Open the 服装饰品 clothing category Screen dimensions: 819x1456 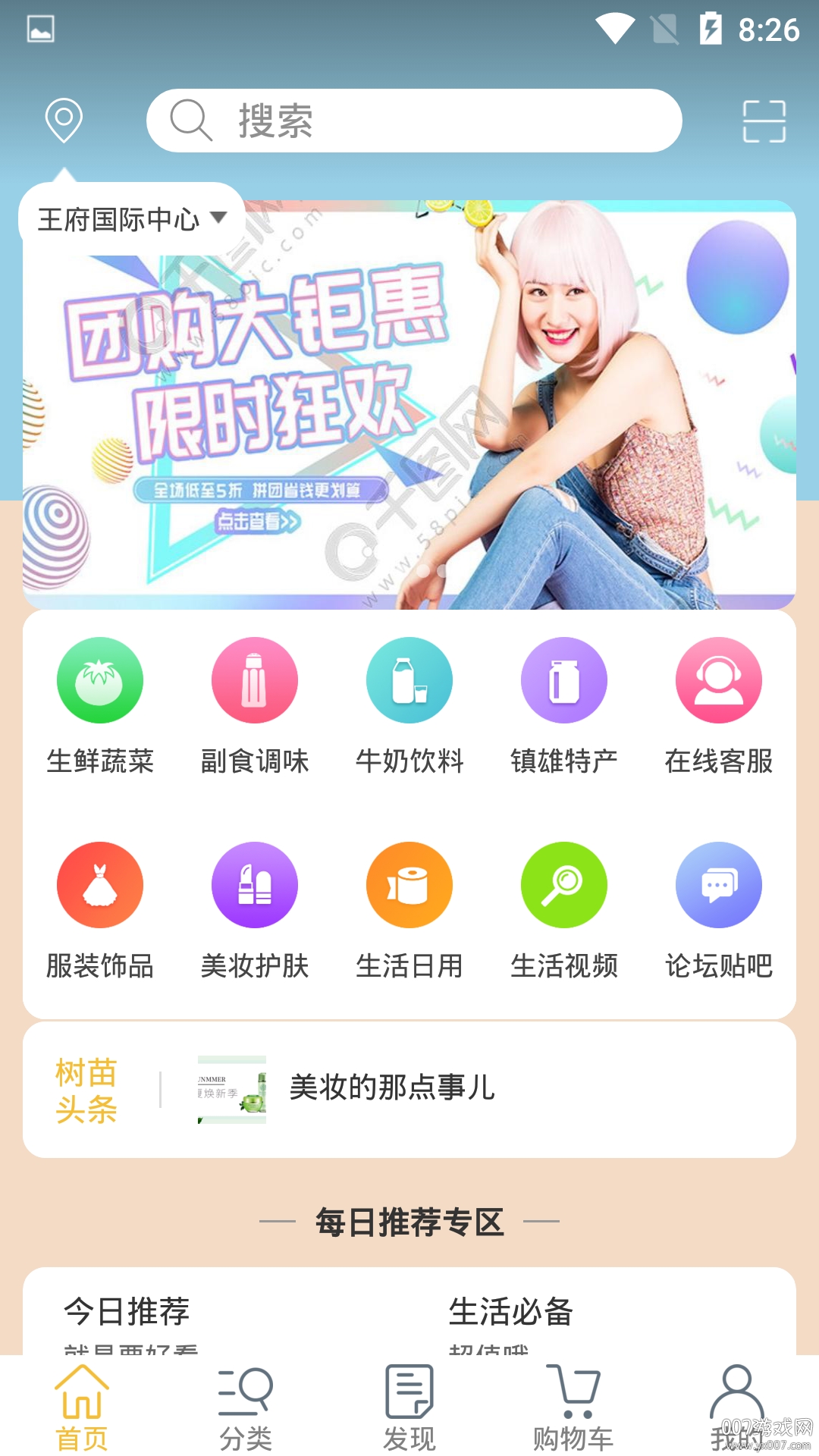pos(101,884)
